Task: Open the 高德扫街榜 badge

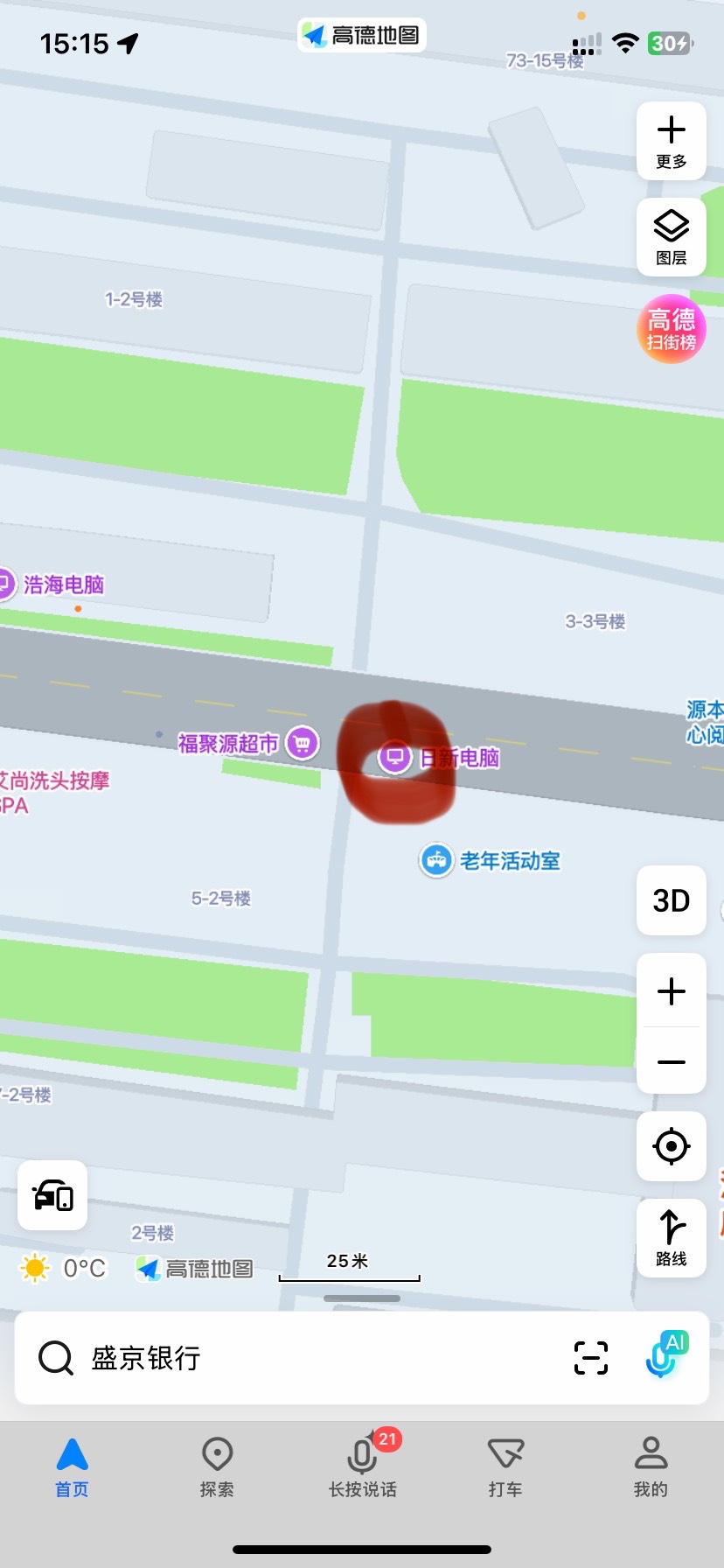Action: pos(671,330)
